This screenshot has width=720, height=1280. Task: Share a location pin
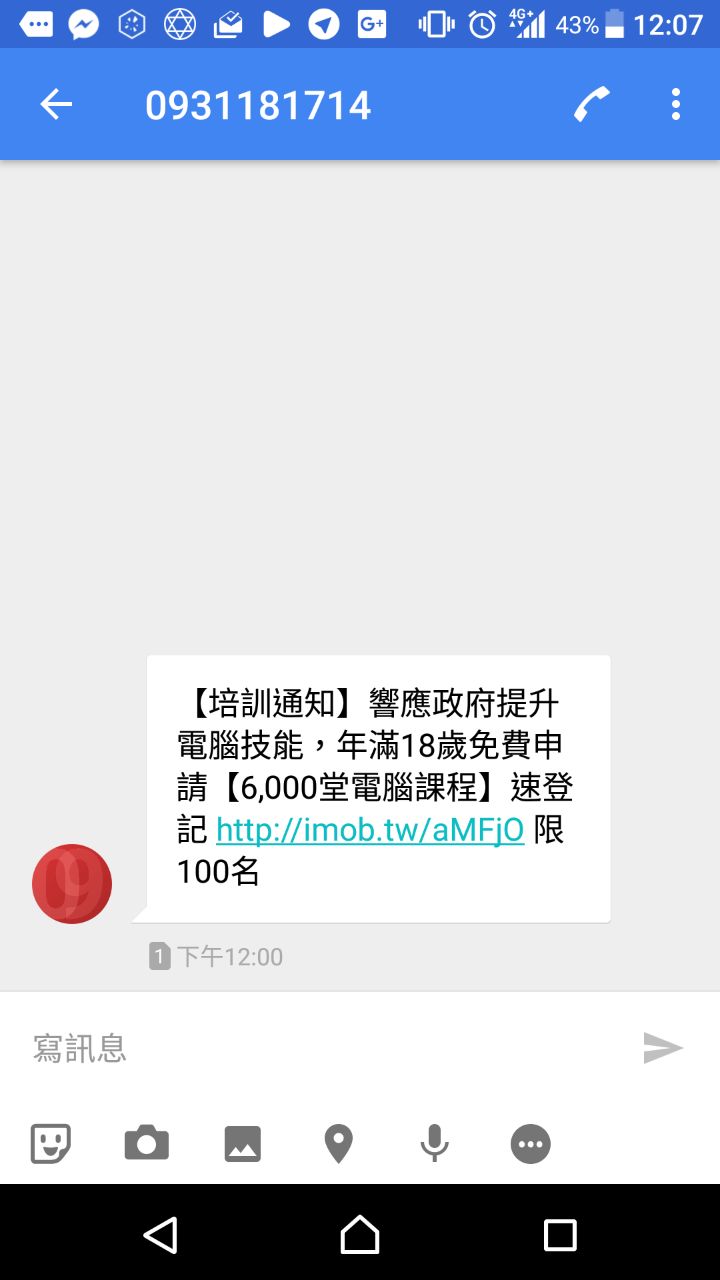[339, 1143]
